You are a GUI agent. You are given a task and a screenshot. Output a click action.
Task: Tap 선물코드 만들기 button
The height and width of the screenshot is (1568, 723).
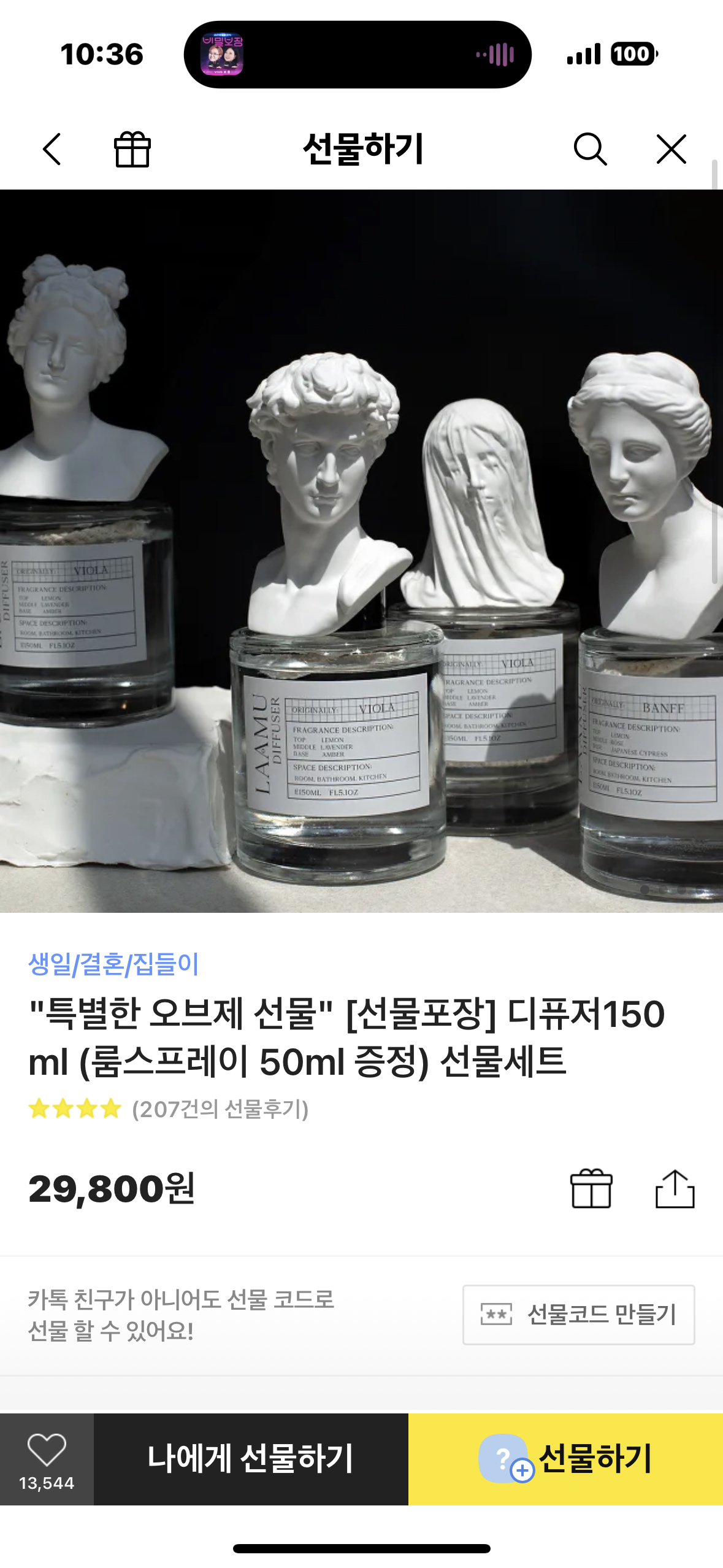point(578,1315)
